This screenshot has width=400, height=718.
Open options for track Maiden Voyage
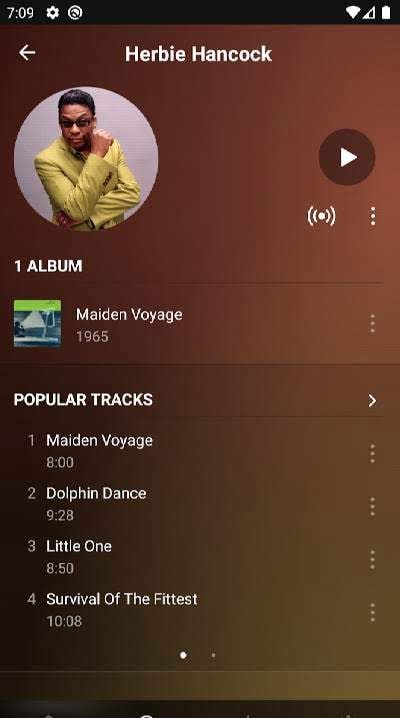tap(373, 453)
